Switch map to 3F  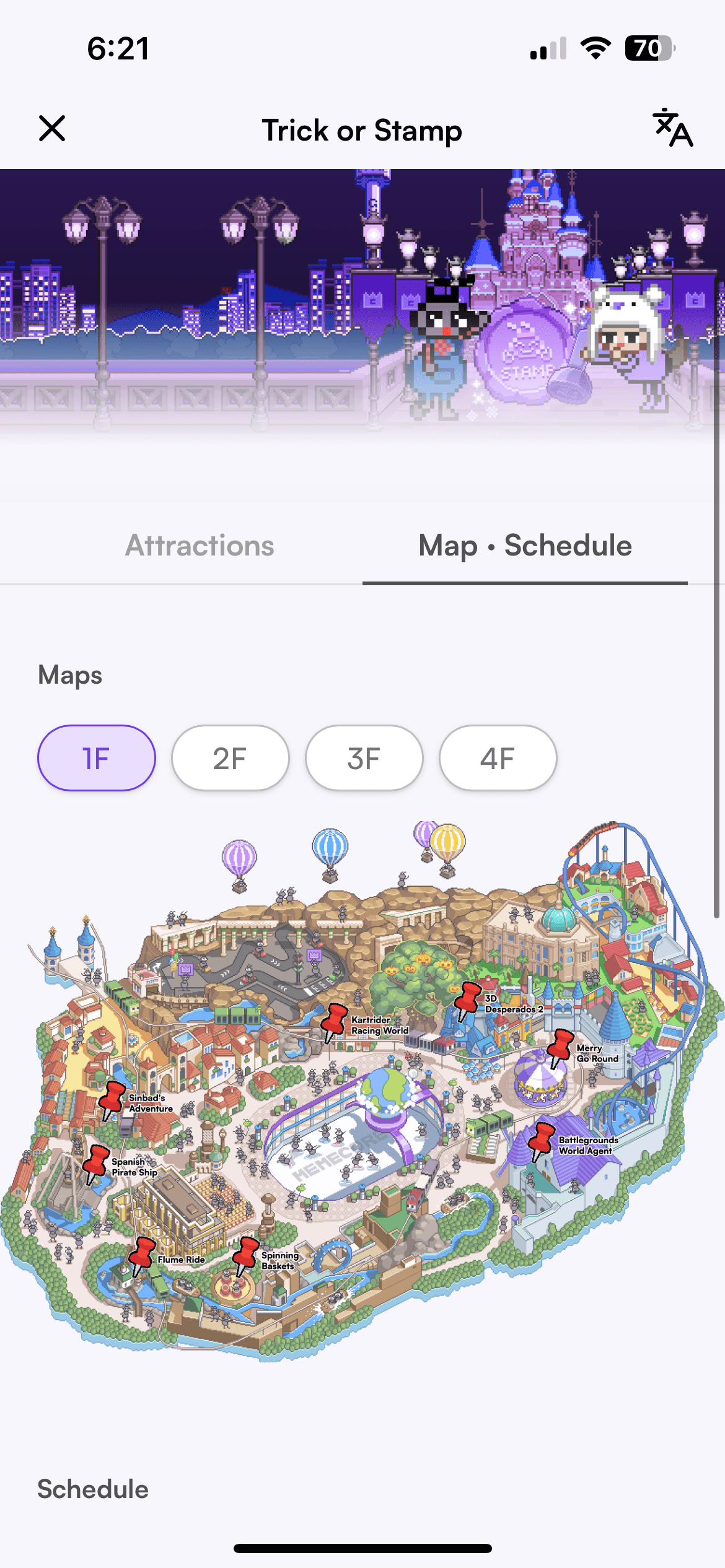(364, 758)
